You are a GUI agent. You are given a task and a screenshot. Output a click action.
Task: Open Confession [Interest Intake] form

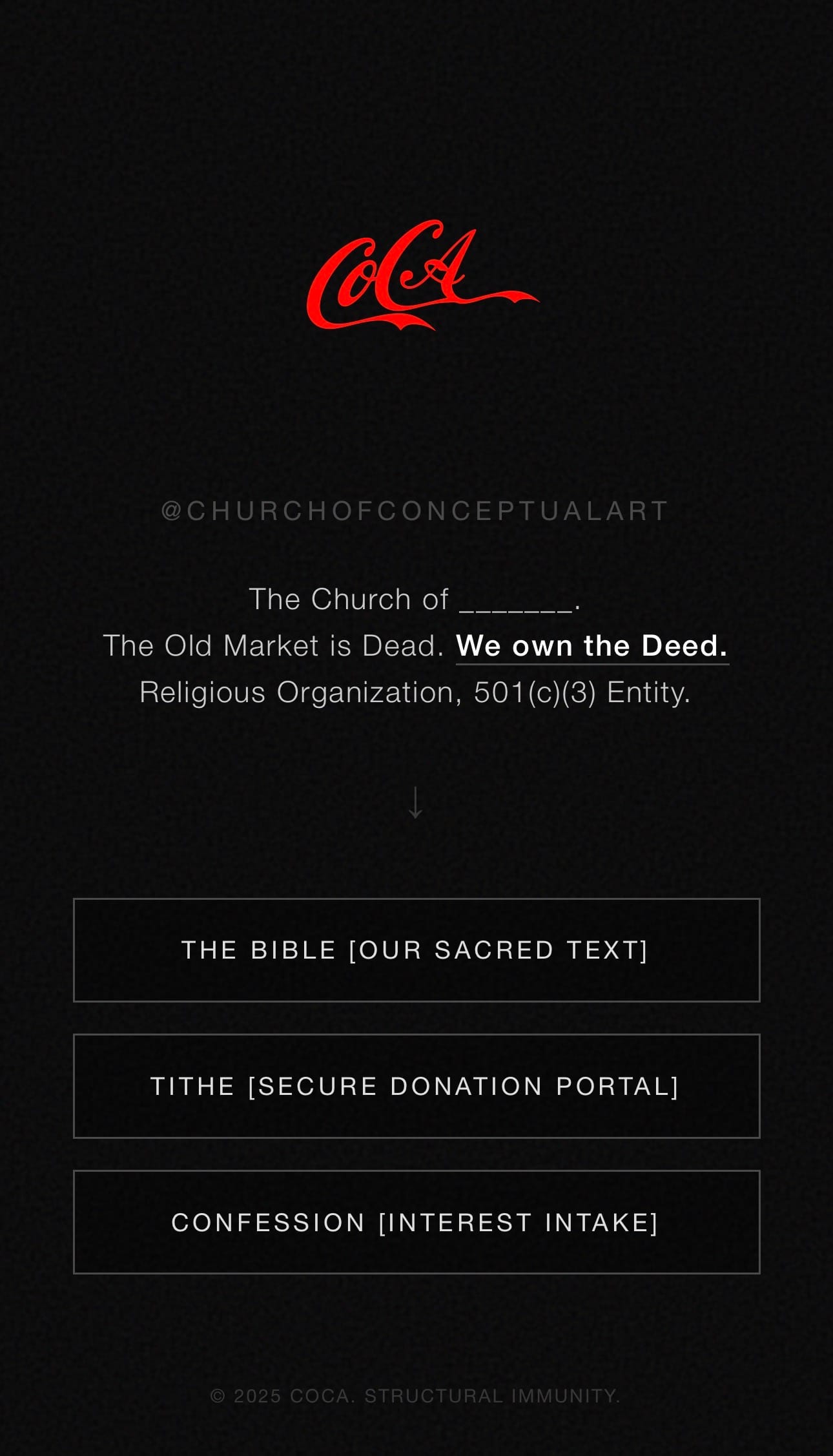(x=416, y=1222)
